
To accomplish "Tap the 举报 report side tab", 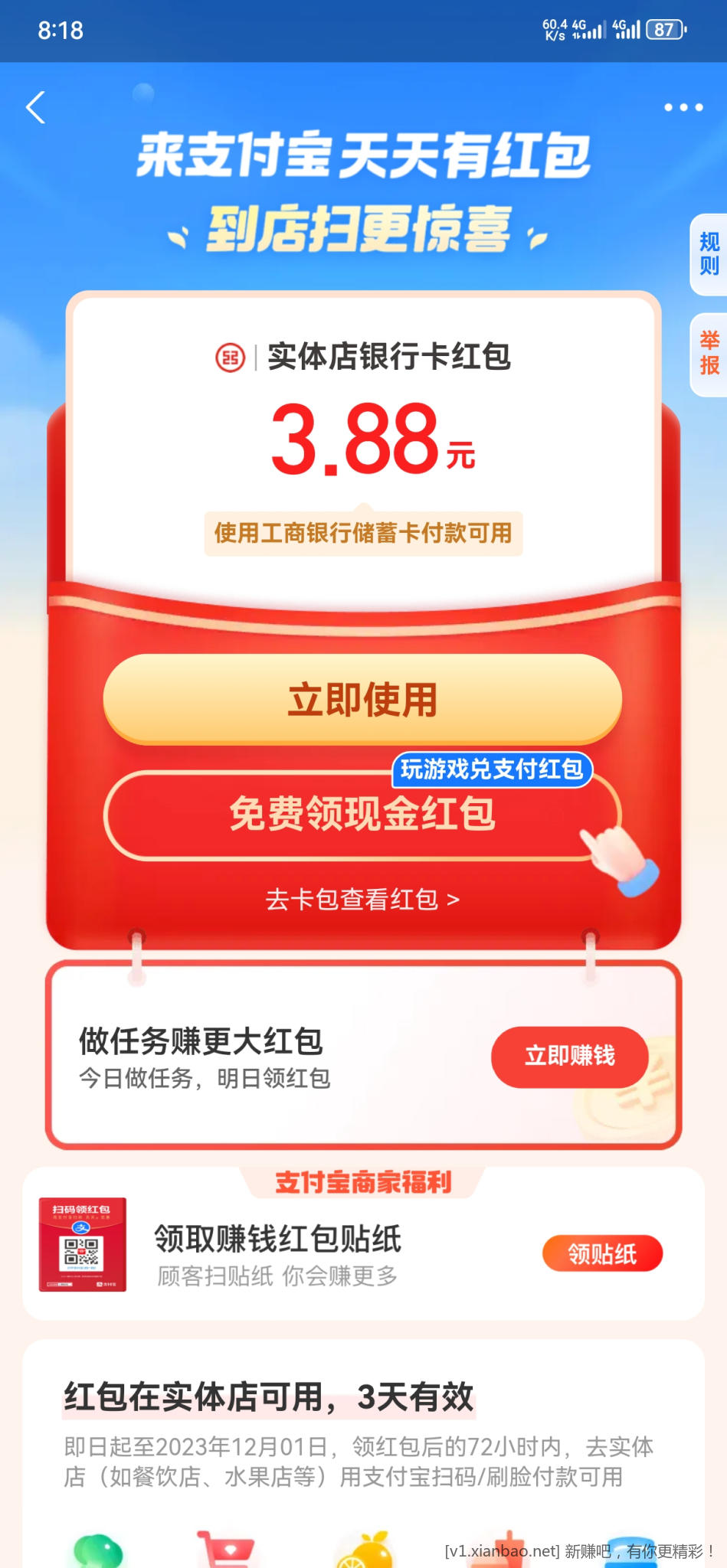I will click(709, 354).
